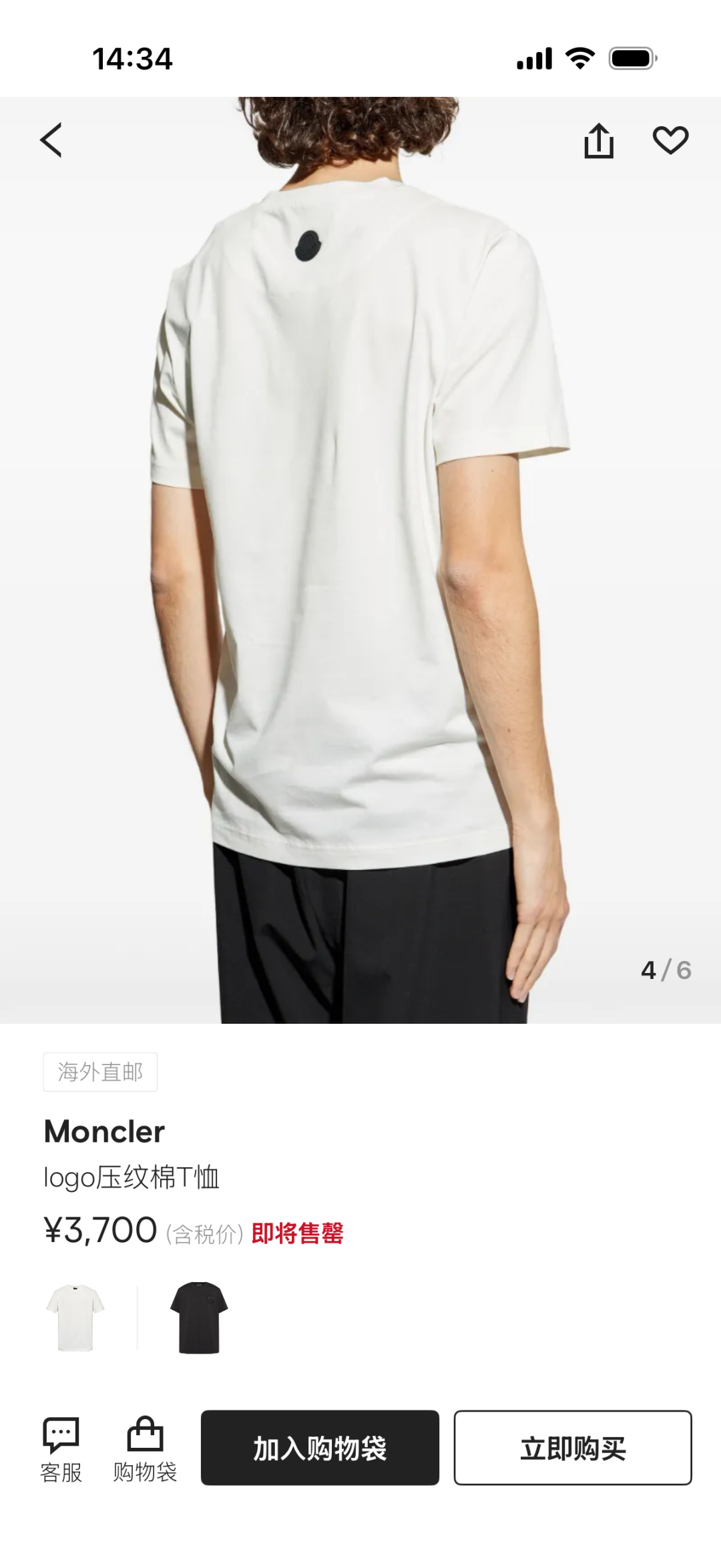The image size is (721, 1568).
Task: Buy now with 立即购买
Action: coord(573,1448)
